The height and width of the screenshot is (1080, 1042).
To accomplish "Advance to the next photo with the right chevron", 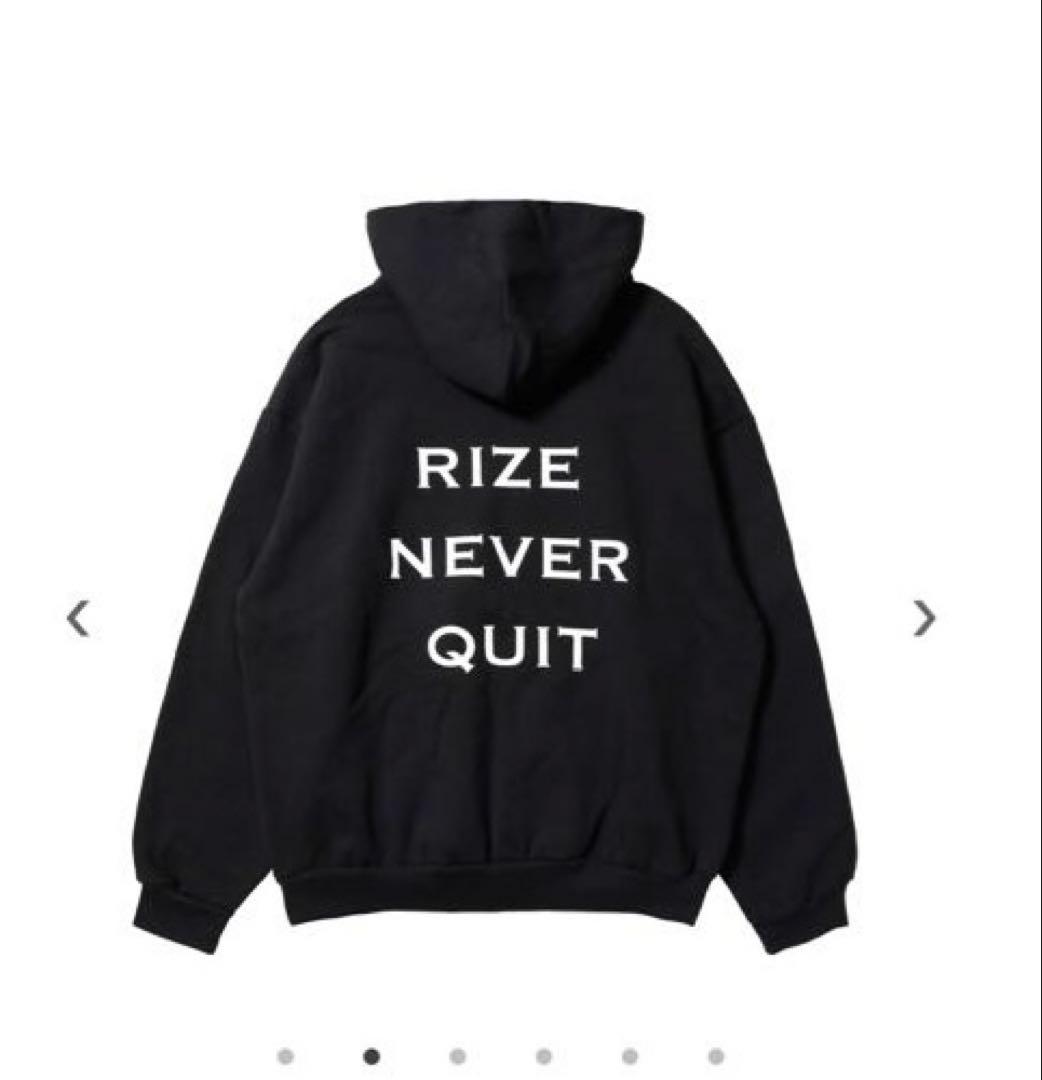I will click(922, 620).
